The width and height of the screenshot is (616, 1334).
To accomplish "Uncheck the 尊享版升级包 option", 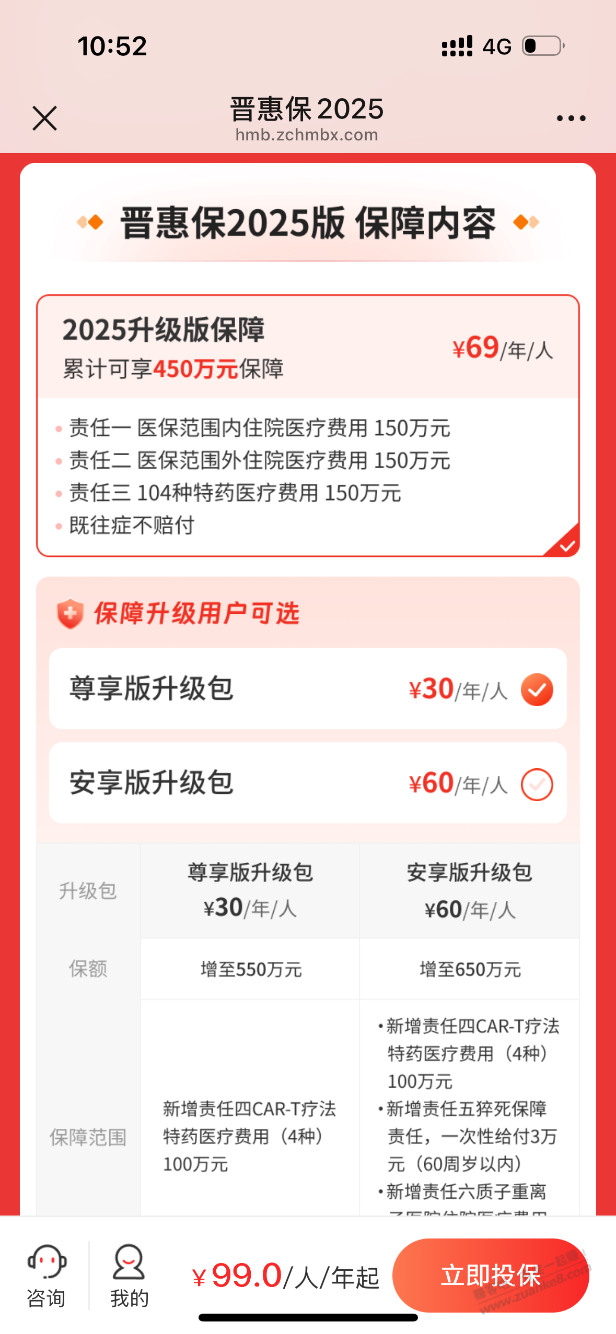I will click(537, 690).
